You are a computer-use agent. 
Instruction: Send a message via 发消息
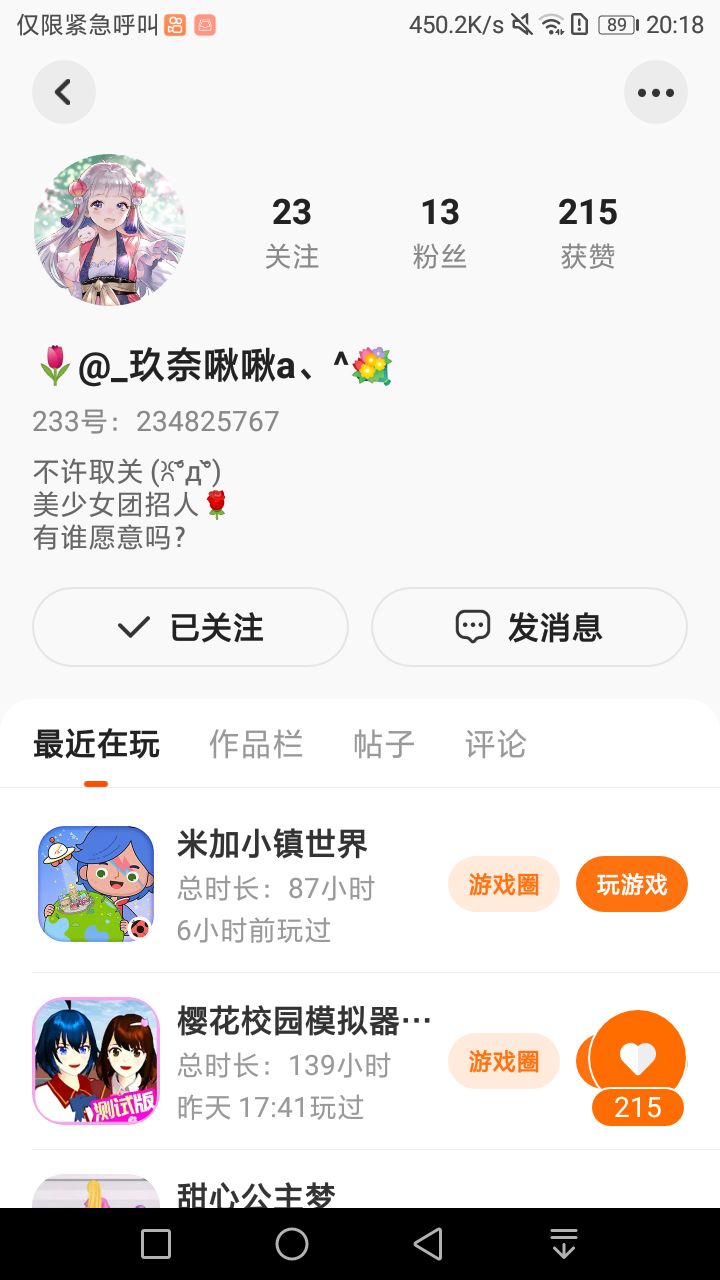529,627
